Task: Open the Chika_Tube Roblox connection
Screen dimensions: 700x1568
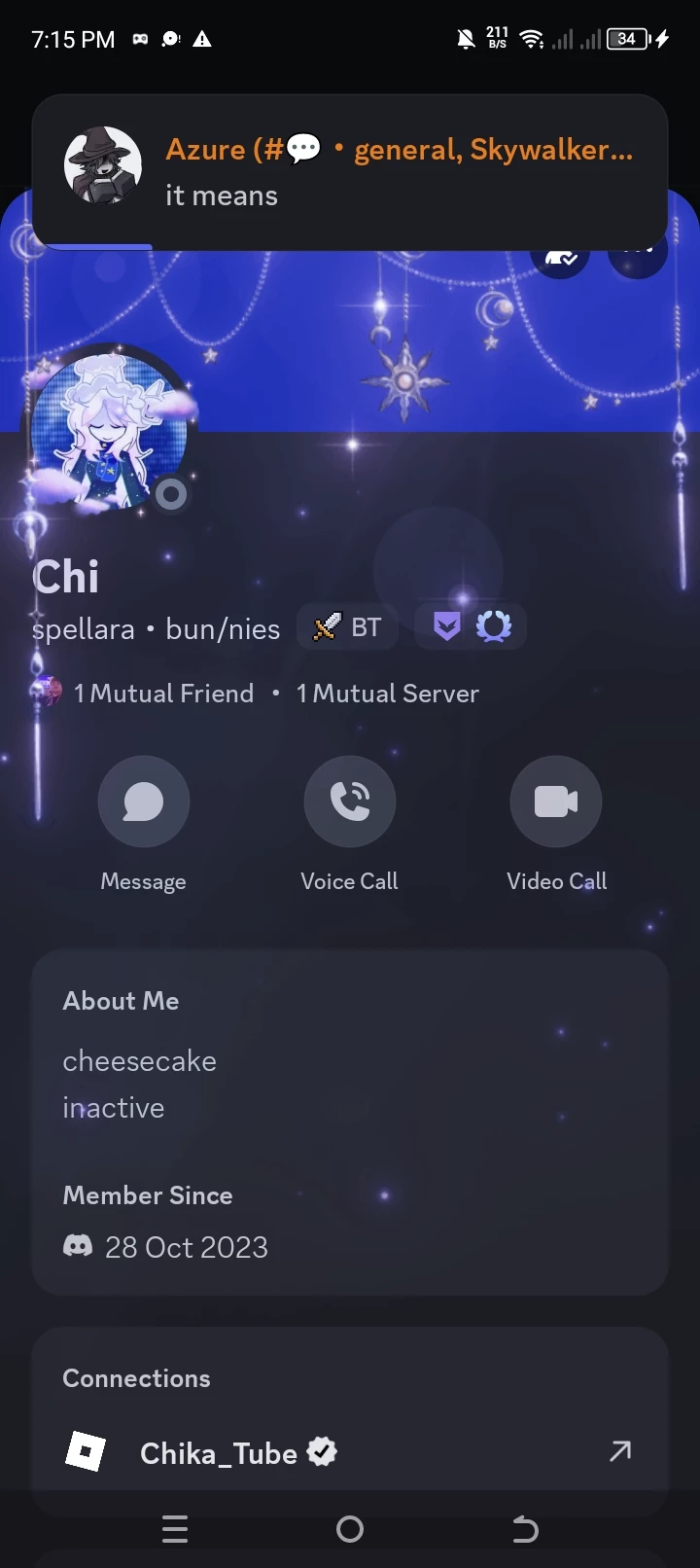Action: pyautogui.click(x=348, y=1452)
